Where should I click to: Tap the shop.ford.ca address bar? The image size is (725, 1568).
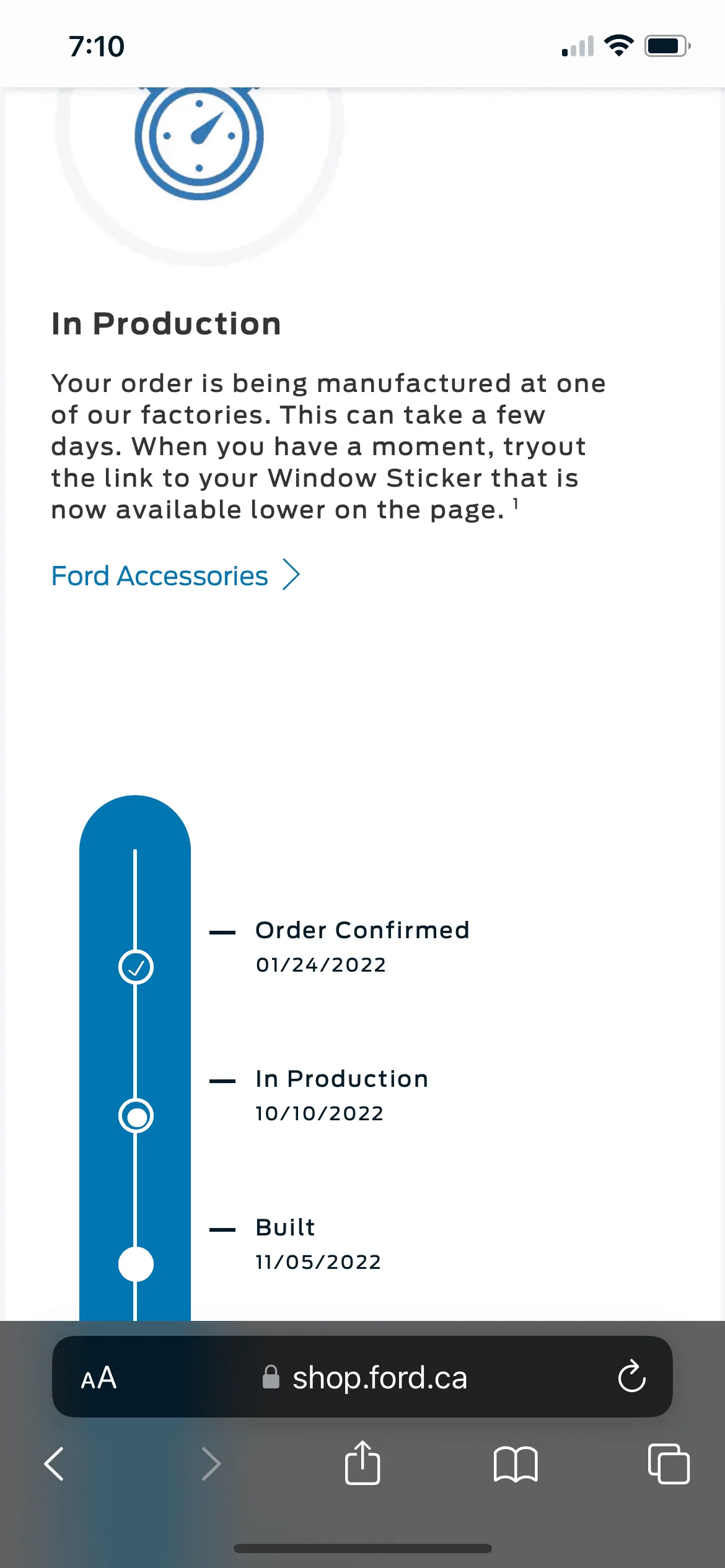[379, 1378]
